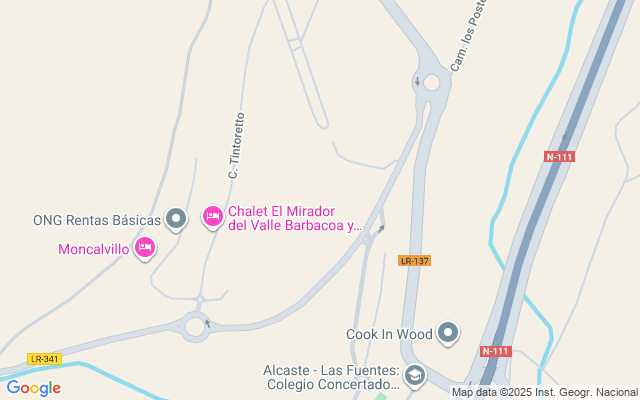Select the Chalet El Mirador lodging marker

pyautogui.click(x=212, y=216)
